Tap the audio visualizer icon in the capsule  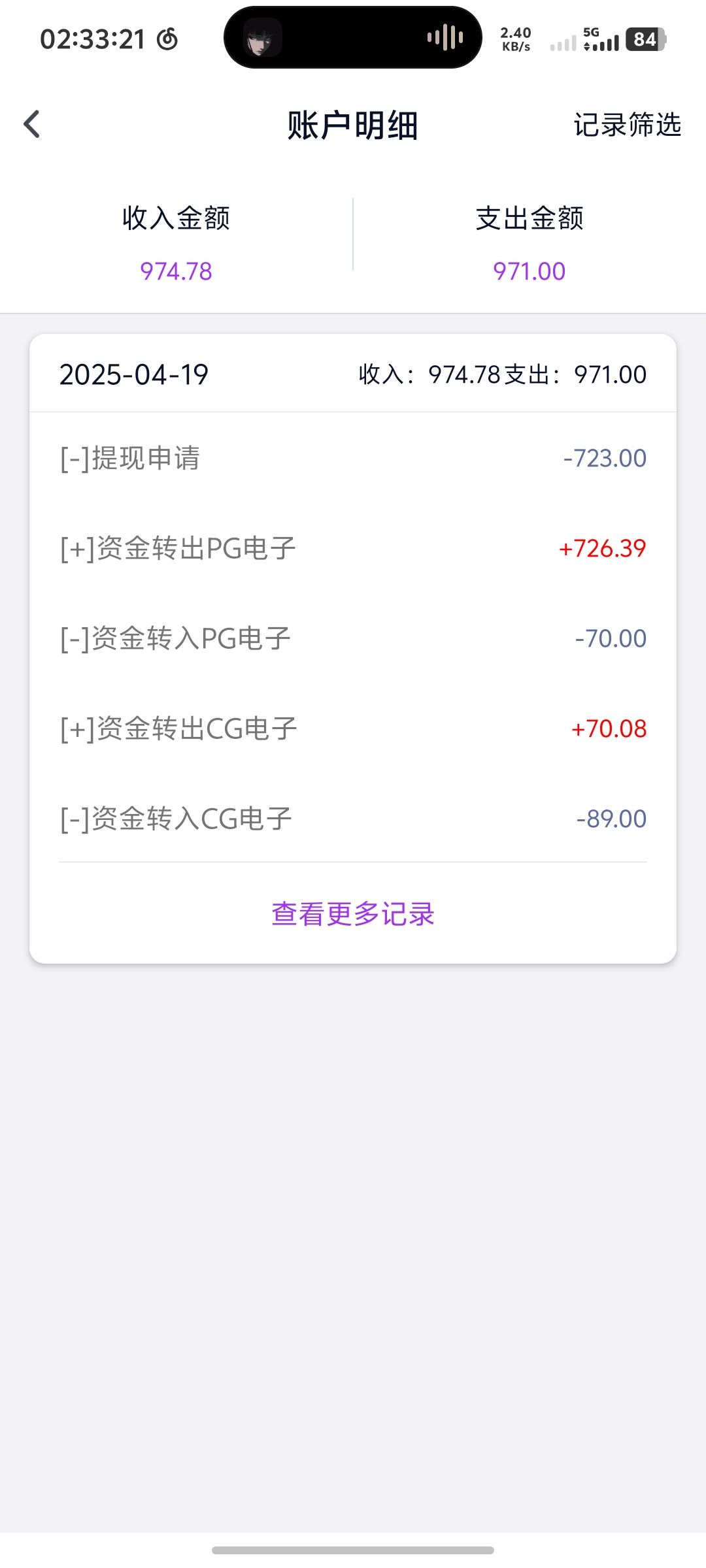[x=444, y=37]
